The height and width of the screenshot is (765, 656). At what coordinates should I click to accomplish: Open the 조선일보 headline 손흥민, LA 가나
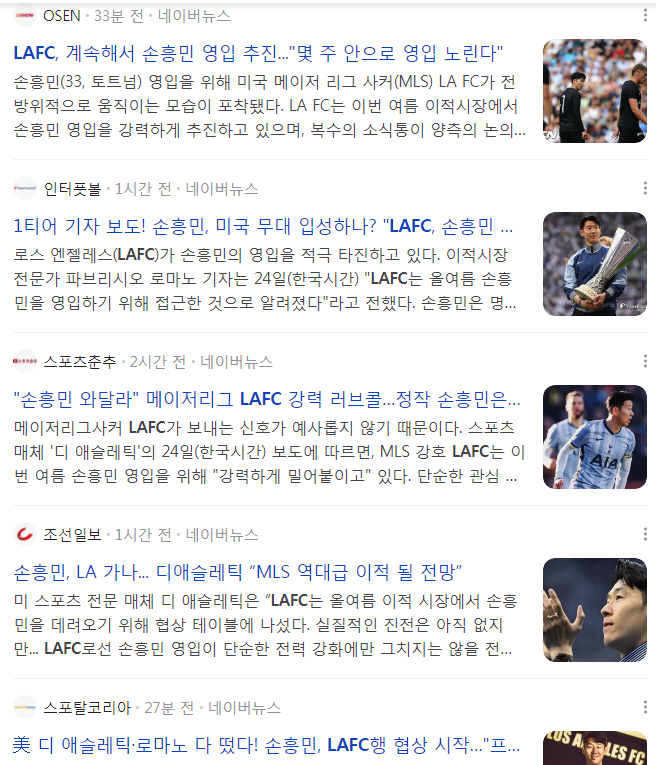coord(237,572)
